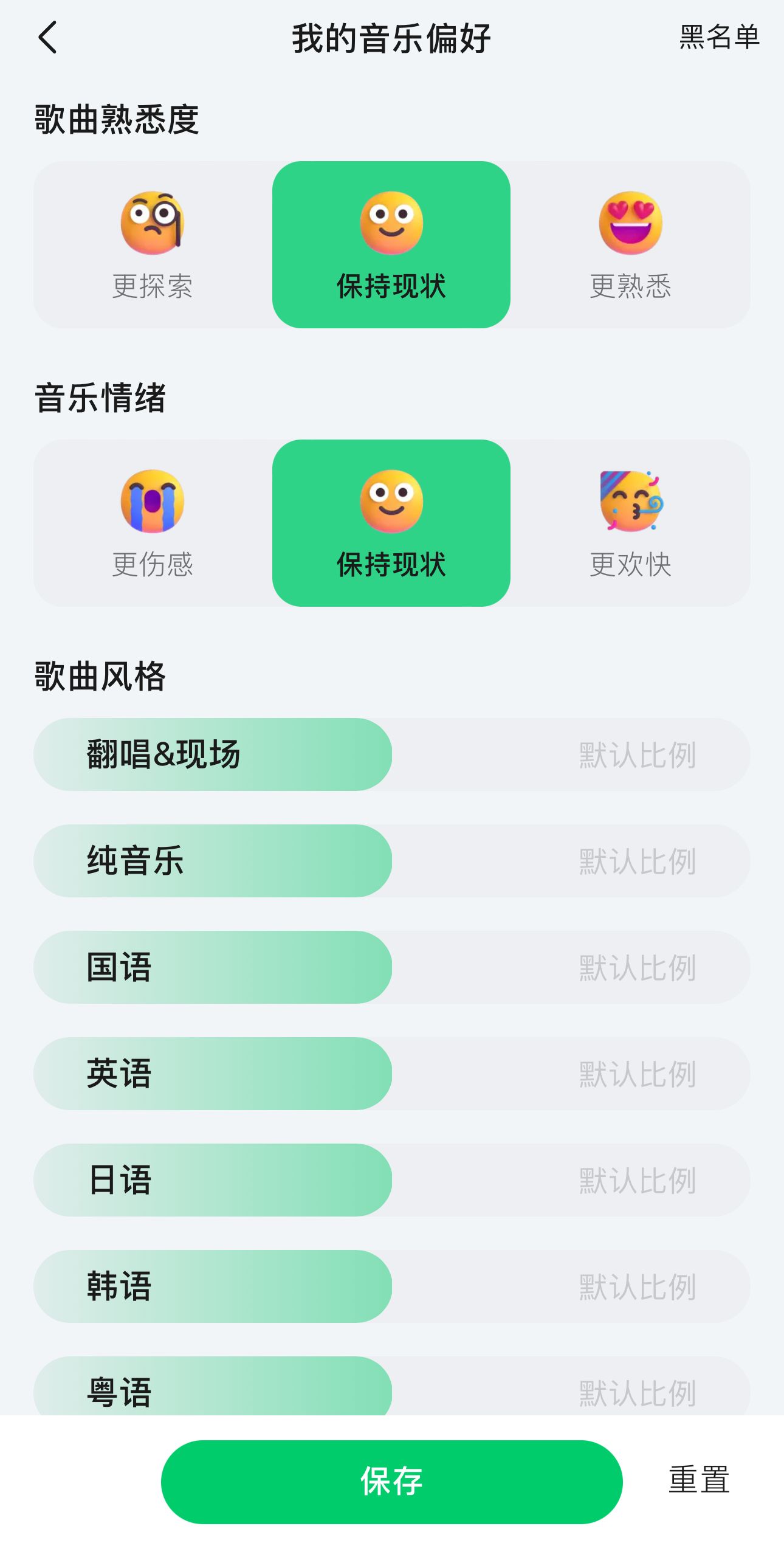Tap the 粤语 style ratio bar
This screenshot has height=1543, width=784.
coord(392,1386)
